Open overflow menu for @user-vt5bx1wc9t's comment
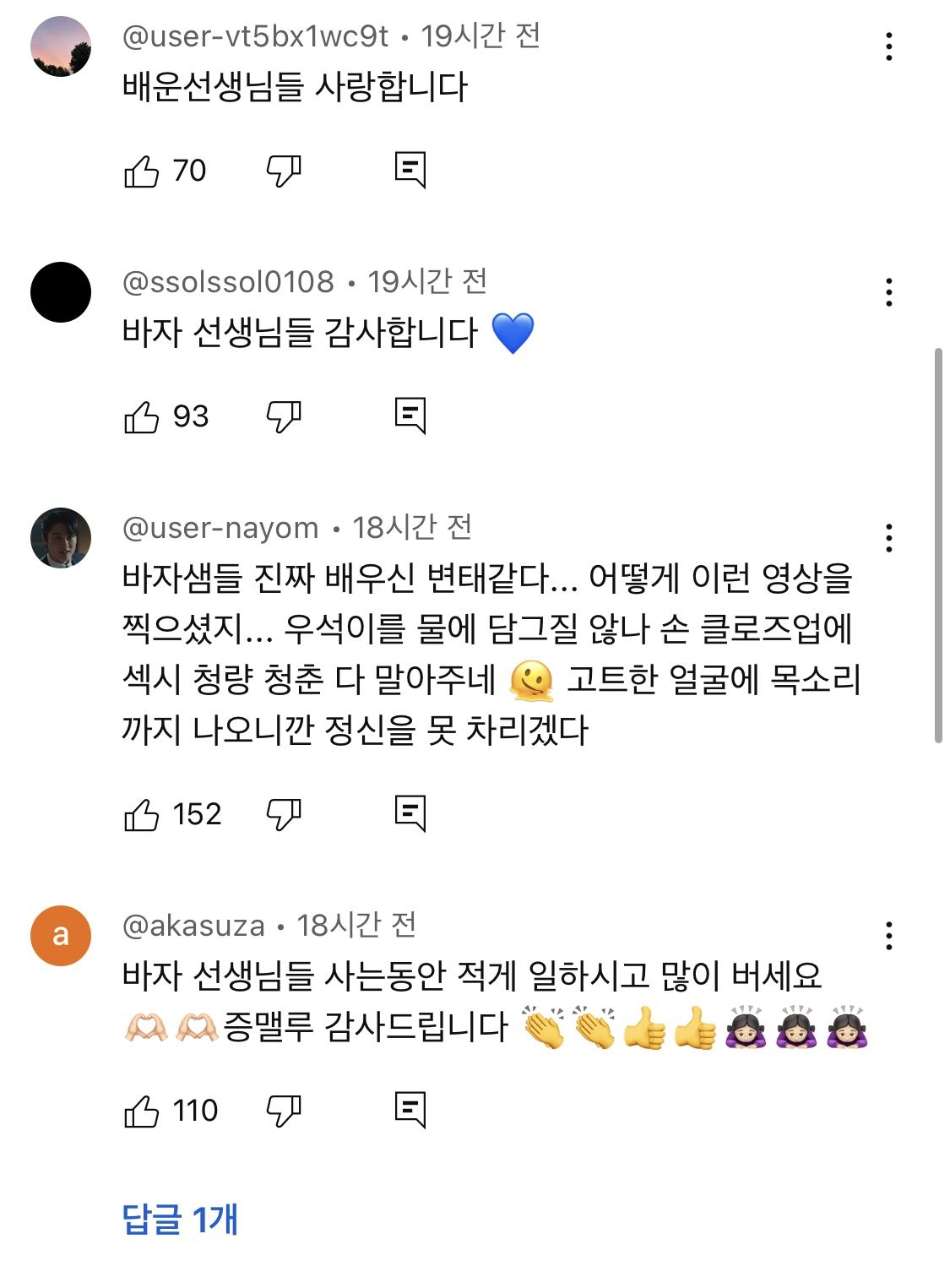Screen dimensions: 950x1288 point(889,46)
